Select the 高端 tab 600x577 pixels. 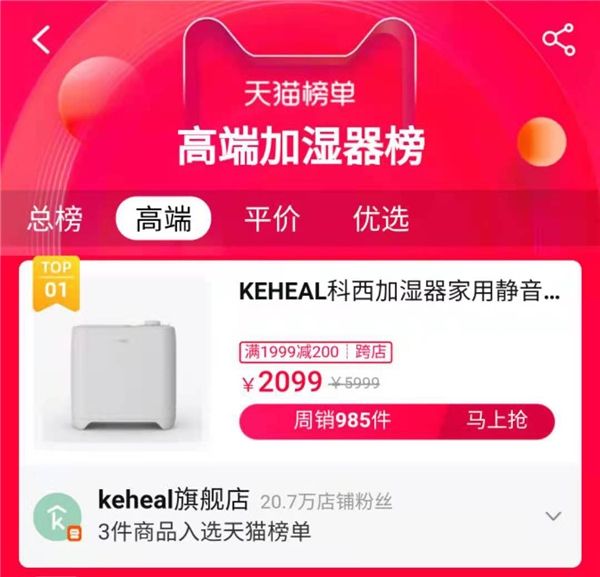coord(163,219)
